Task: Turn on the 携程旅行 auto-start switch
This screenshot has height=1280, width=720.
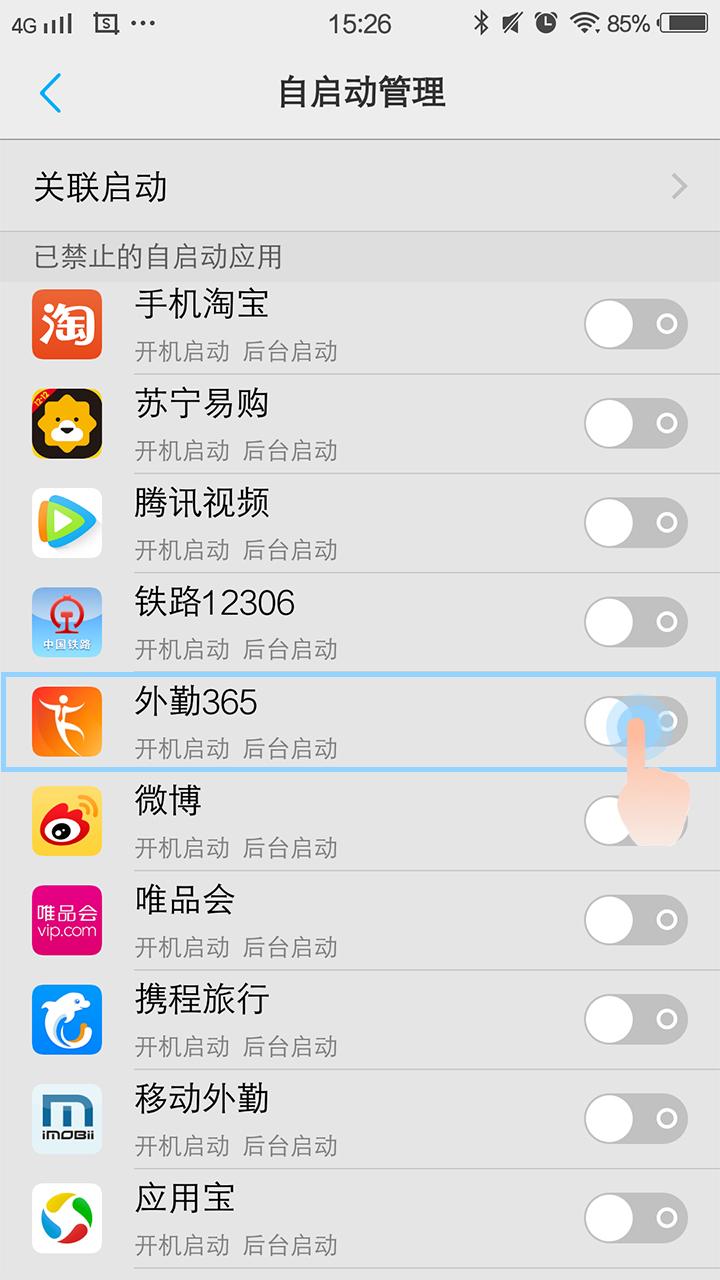Action: (x=636, y=1019)
